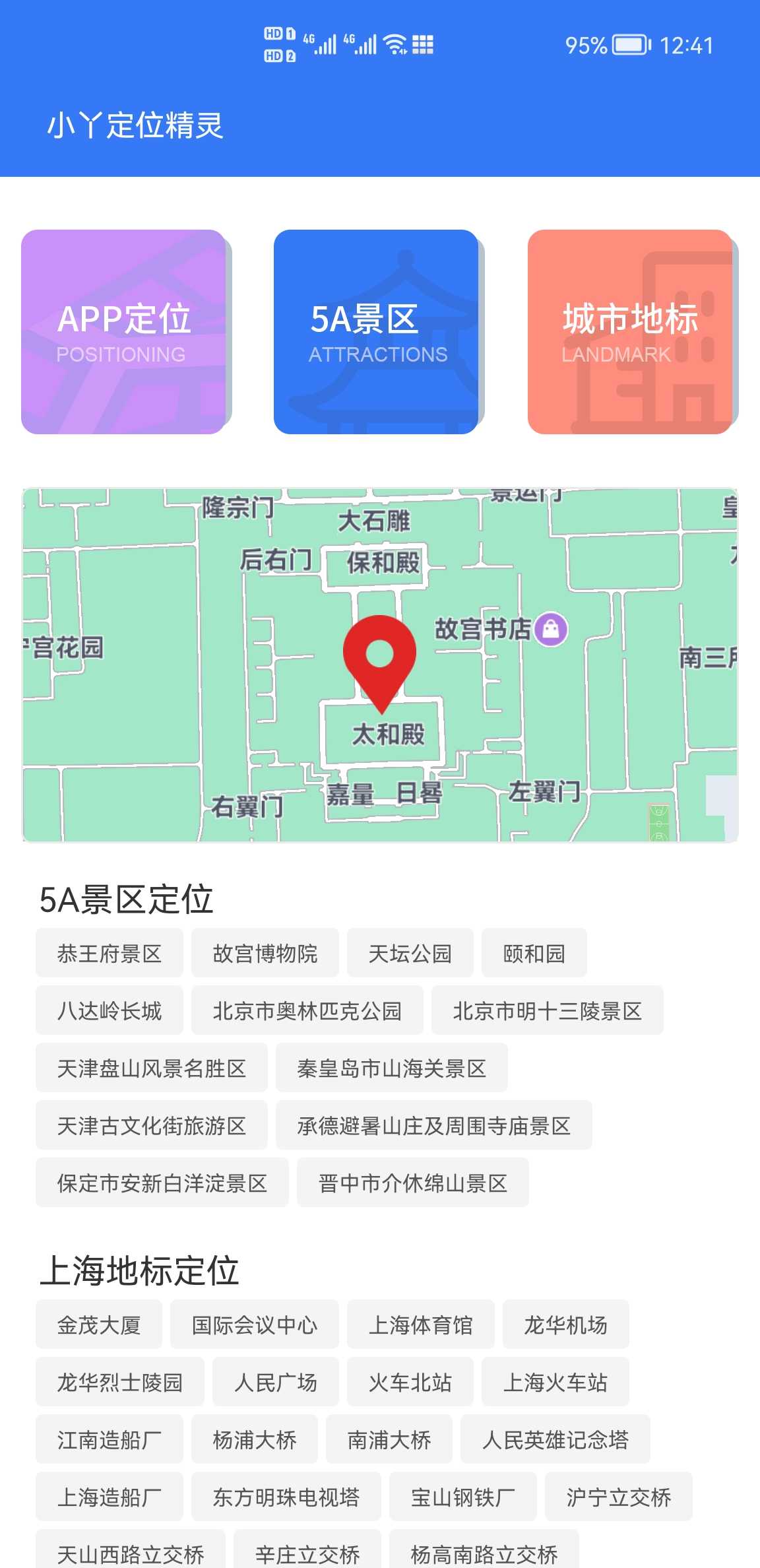This screenshot has width=760, height=1568.
Task: Select 天津盘山风景名胜区 chip
Action: [152, 1068]
